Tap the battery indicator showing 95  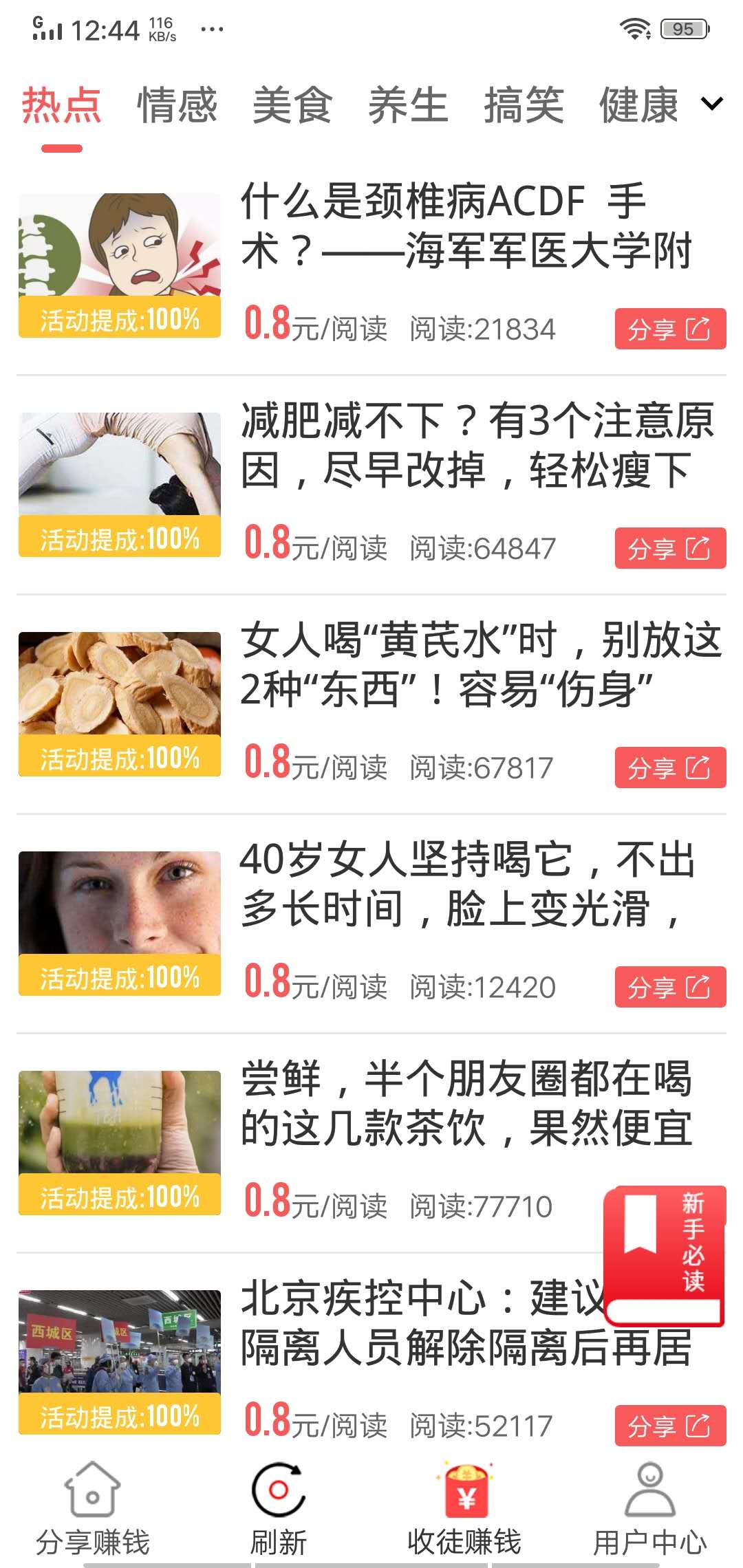(x=683, y=28)
